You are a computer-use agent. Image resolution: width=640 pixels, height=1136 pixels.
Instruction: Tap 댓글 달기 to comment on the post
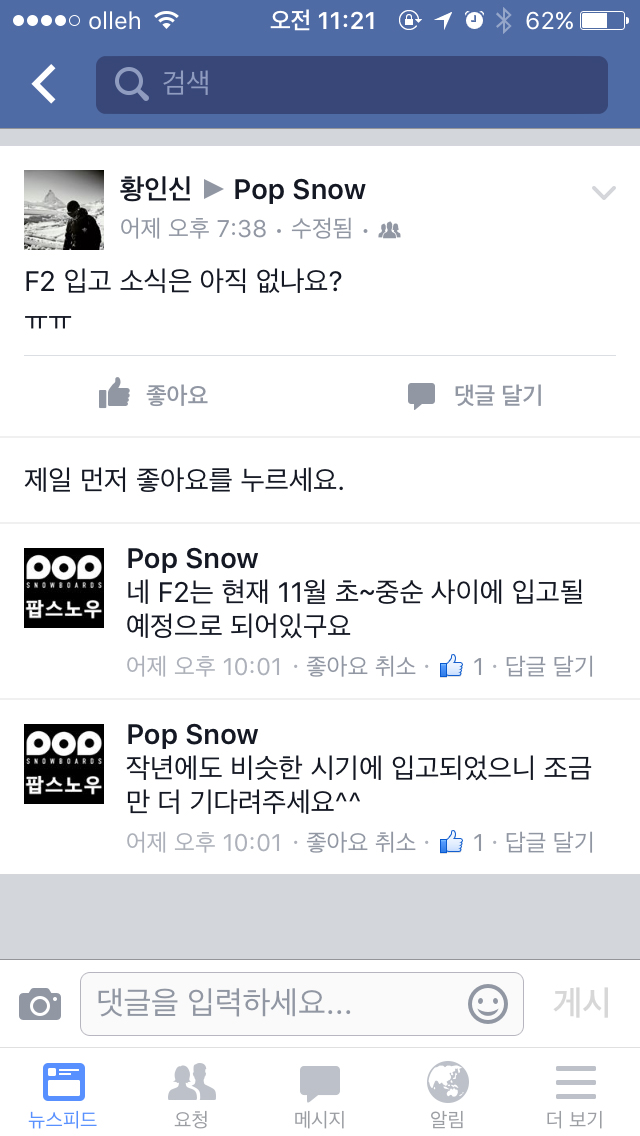pyautogui.click(x=476, y=396)
